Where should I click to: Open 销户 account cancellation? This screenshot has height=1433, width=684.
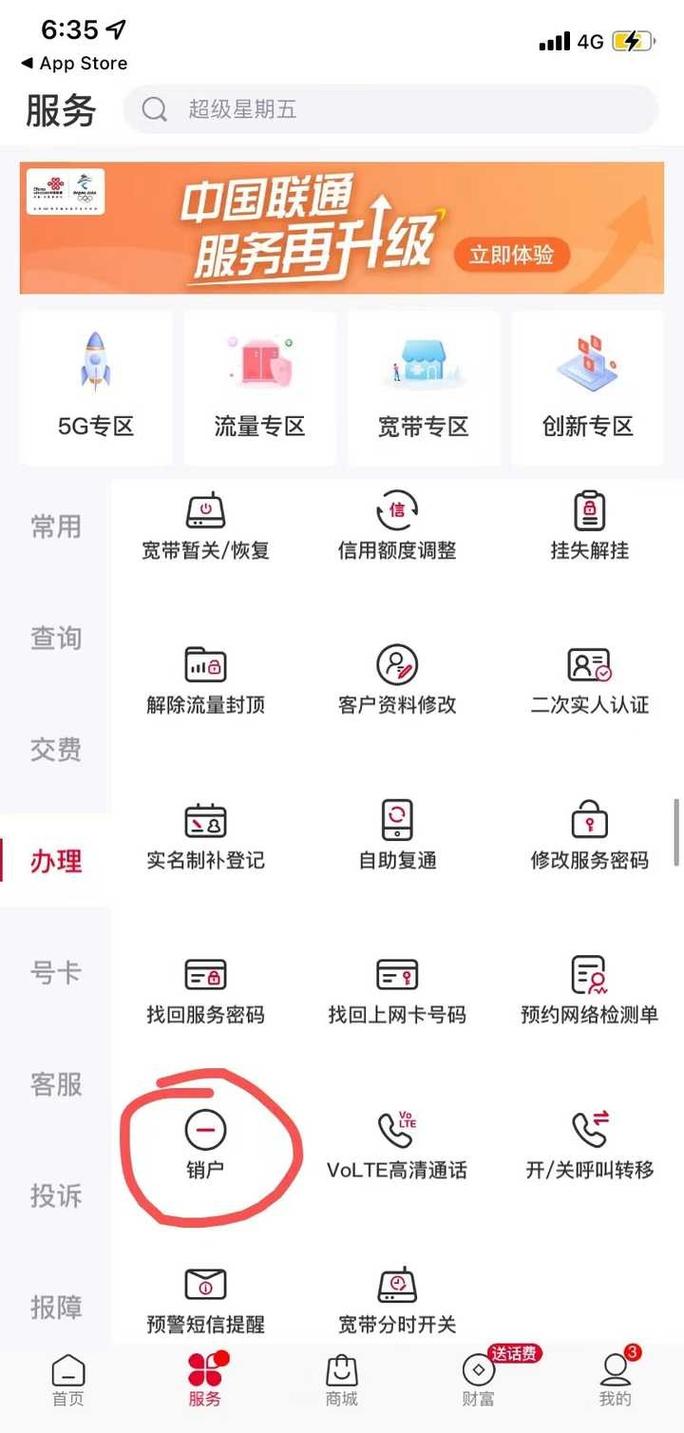tap(205, 1146)
